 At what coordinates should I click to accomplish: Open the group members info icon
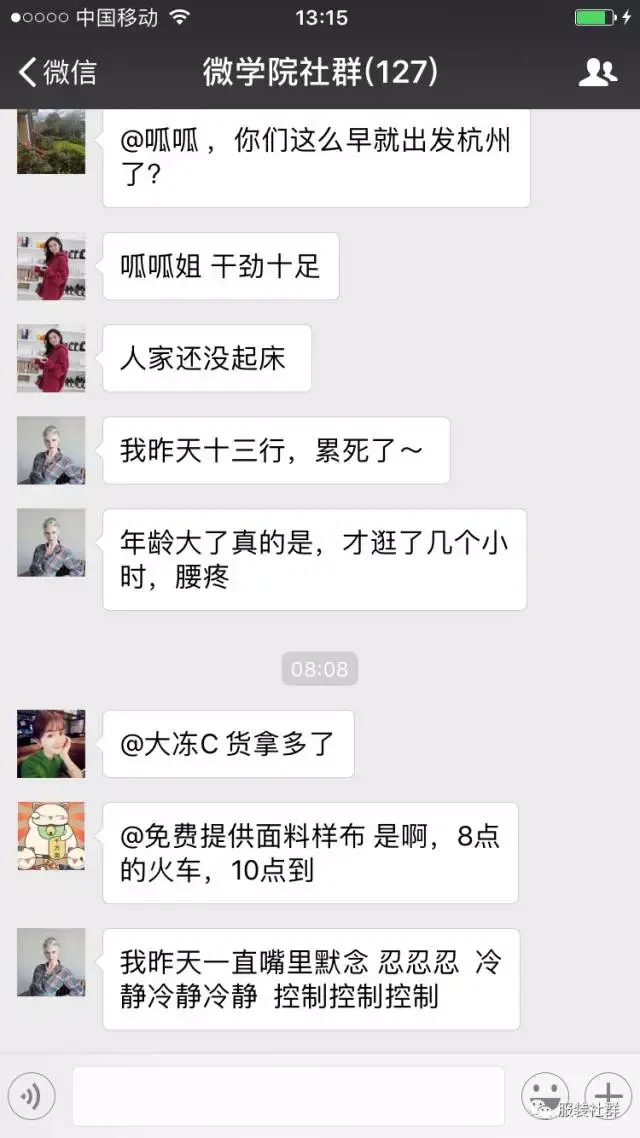(x=598, y=73)
